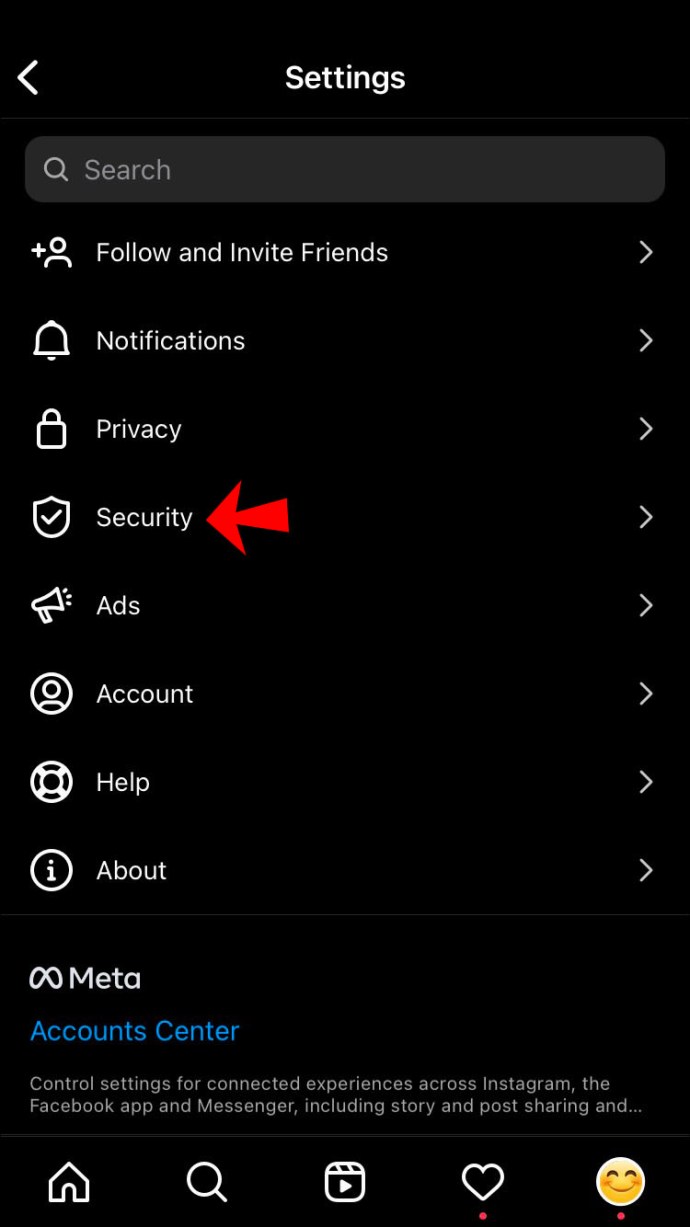Open Privacy settings
The image size is (690, 1227).
(x=139, y=429)
